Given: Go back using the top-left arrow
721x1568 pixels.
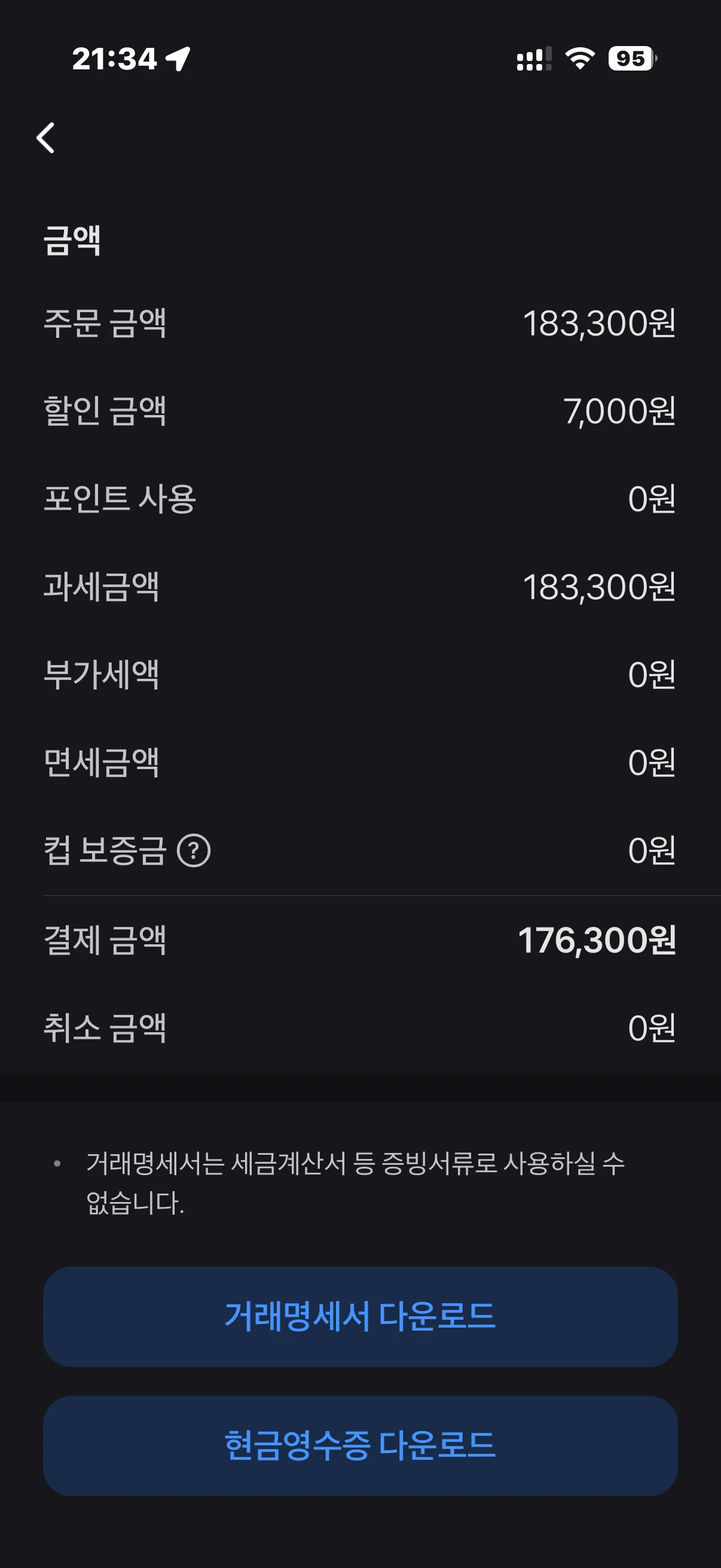Looking at the screenshot, I should click(x=45, y=138).
